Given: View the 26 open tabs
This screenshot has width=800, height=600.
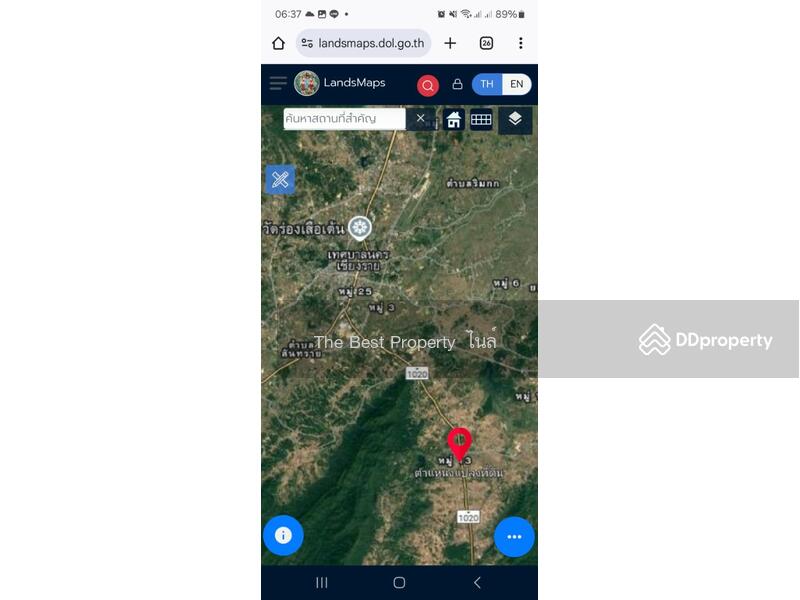Looking at the screenshot, I should coord(486,43).
